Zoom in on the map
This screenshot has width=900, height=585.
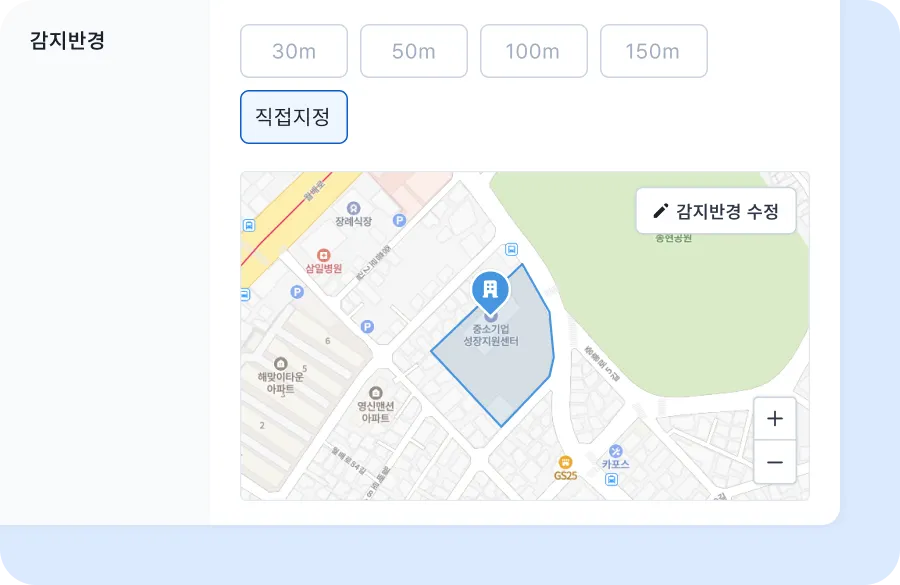click(774, 419)
